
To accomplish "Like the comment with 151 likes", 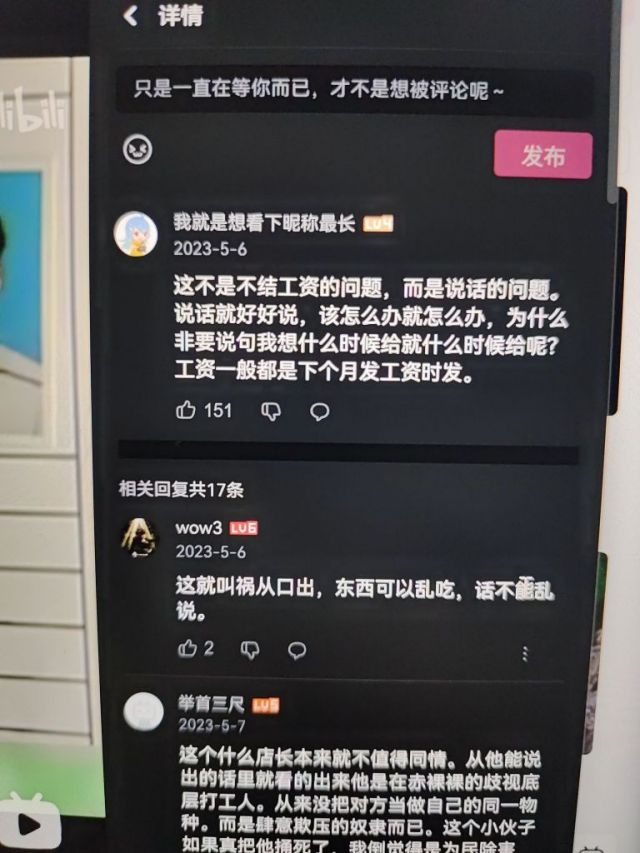I will (186, 410).
